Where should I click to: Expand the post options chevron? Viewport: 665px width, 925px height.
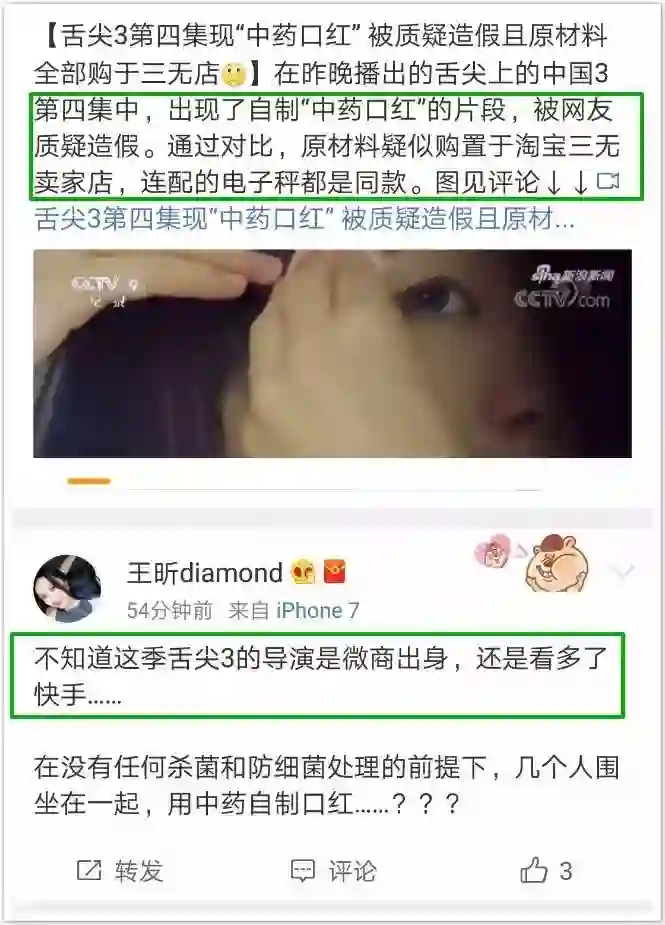(x=623, y=572)
